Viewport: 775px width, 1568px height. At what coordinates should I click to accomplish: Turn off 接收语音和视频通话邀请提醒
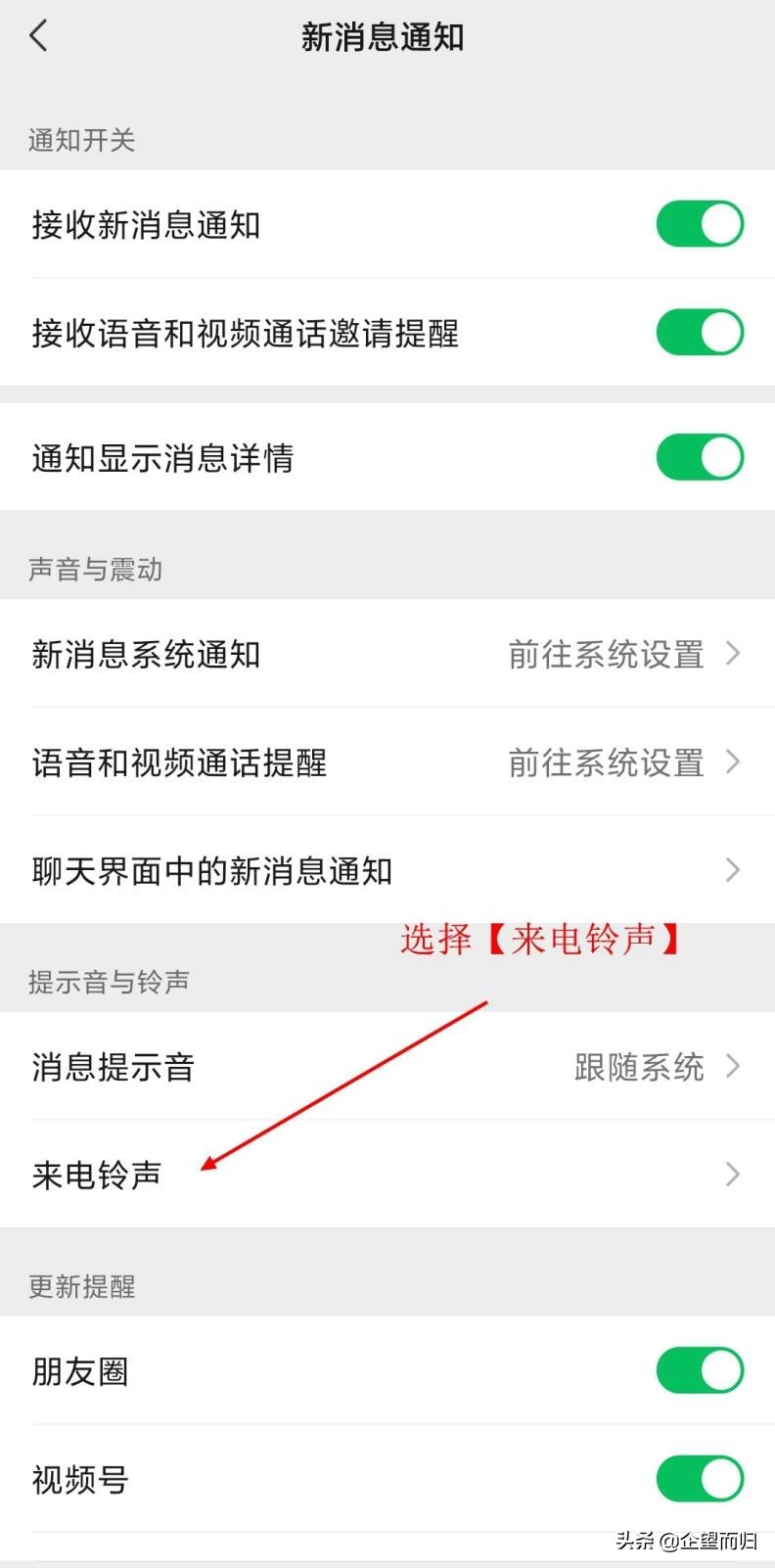coord(699,332)
